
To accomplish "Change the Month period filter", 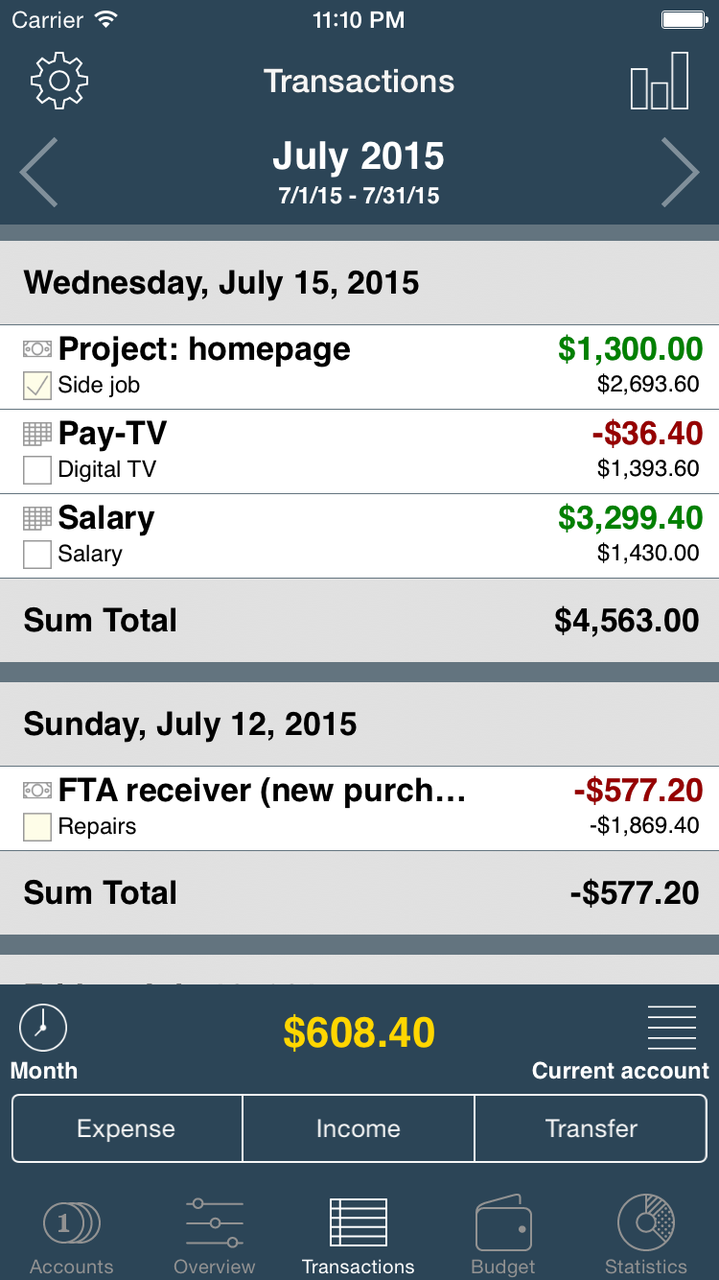I will tap(43, 1042).
